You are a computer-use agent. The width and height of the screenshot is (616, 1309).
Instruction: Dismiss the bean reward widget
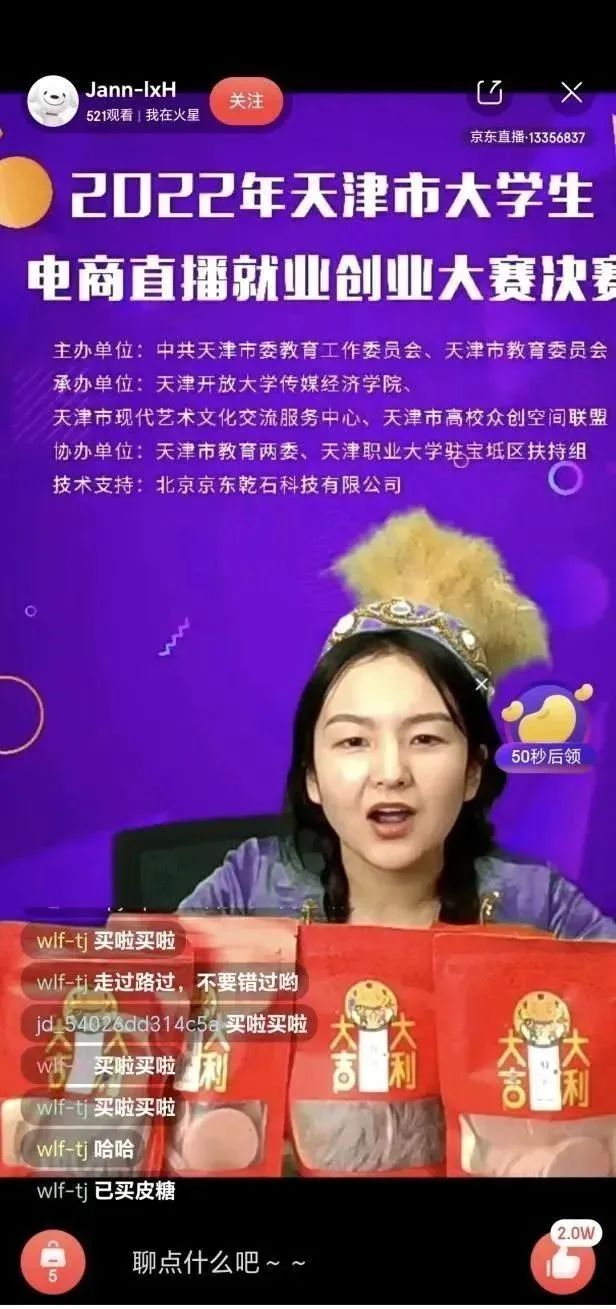coord(481,685)
